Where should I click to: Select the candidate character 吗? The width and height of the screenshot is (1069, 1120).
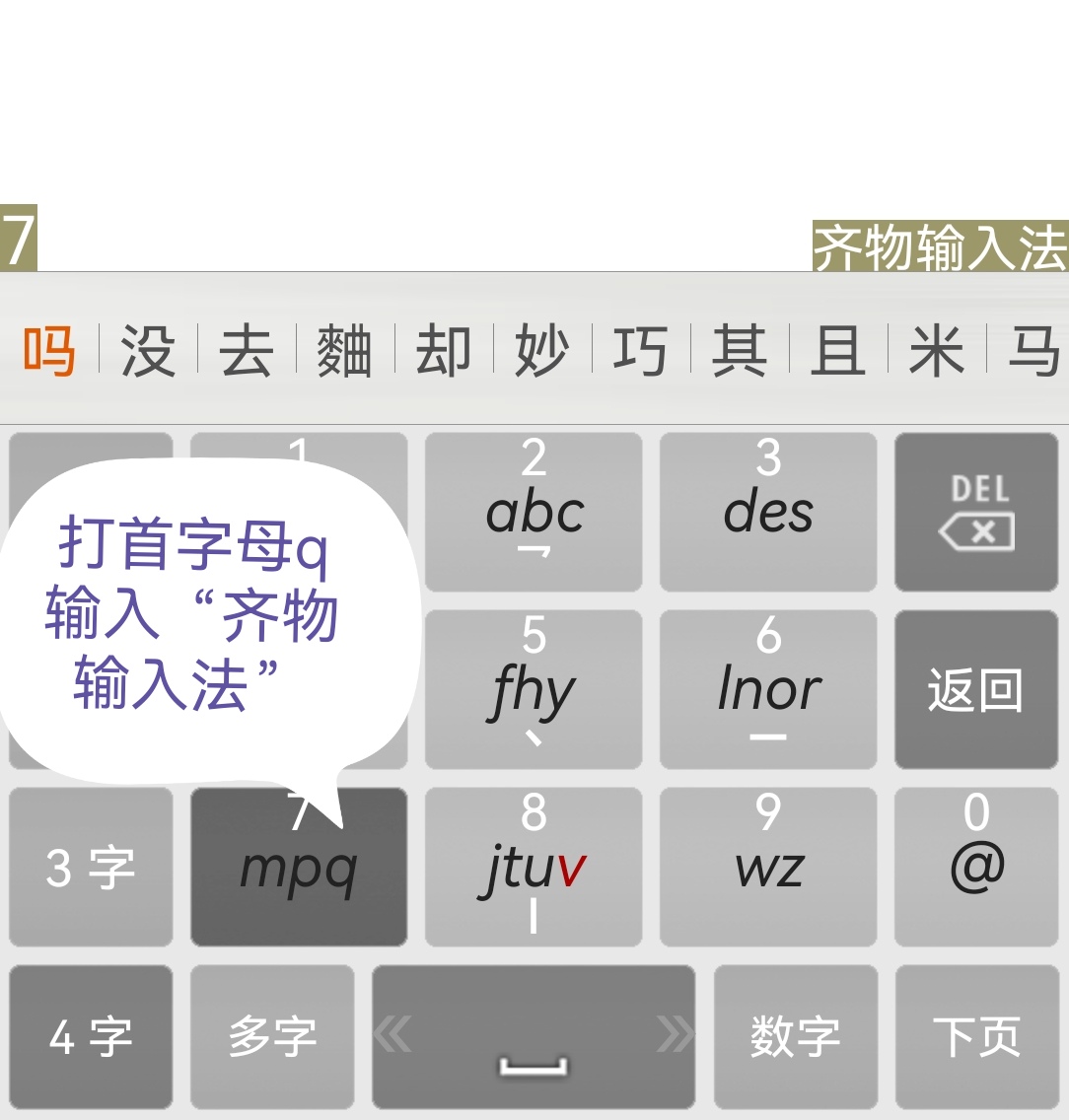click(x=49, y=351)
